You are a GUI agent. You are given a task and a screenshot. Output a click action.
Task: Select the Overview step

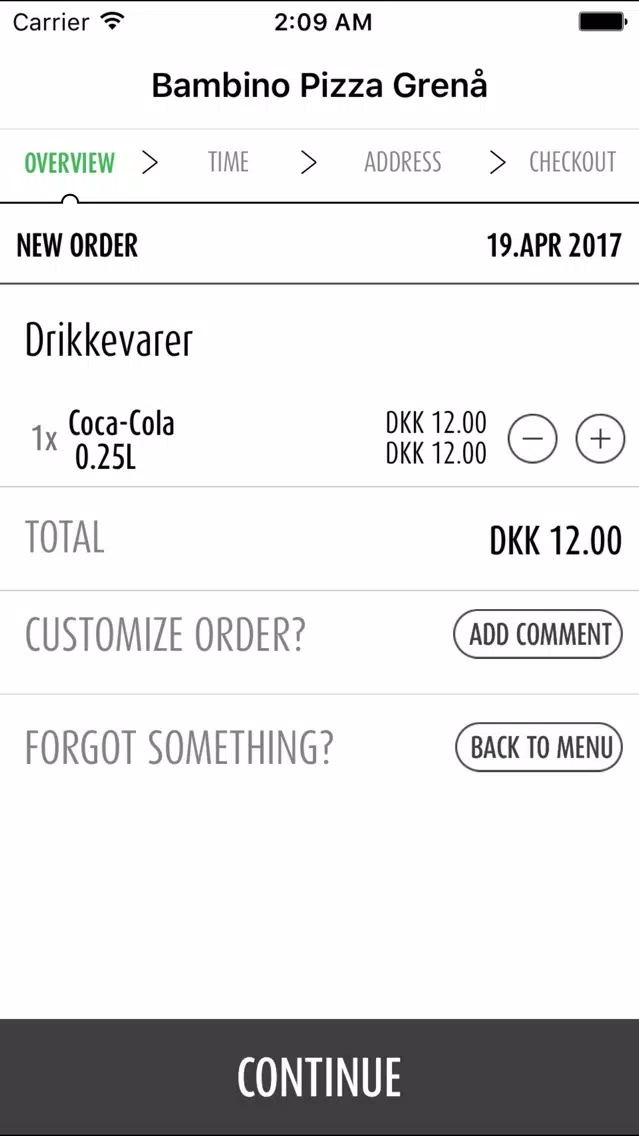point(70,163)
